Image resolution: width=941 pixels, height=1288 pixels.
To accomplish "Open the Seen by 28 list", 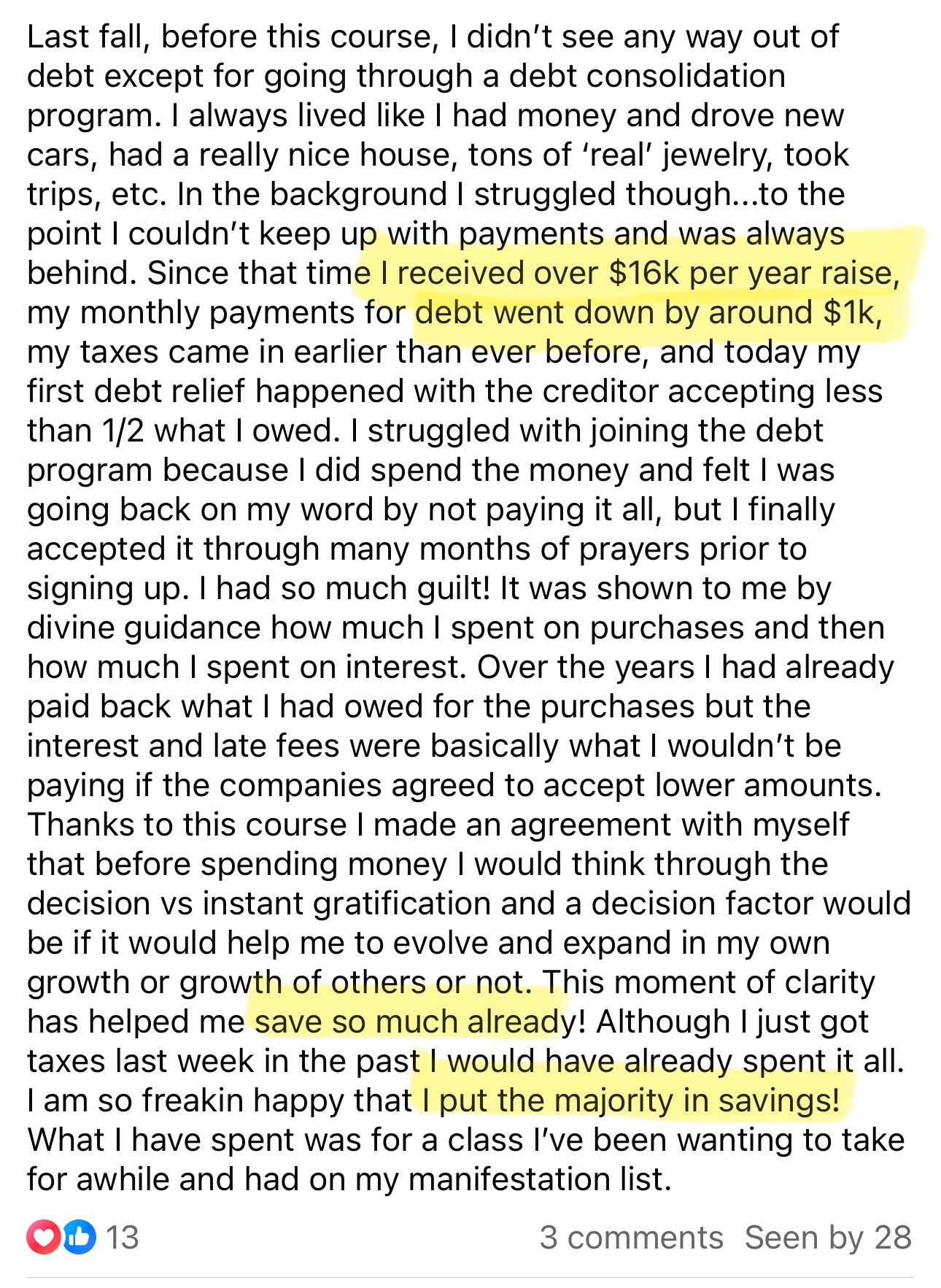I will click(828, 1237).
